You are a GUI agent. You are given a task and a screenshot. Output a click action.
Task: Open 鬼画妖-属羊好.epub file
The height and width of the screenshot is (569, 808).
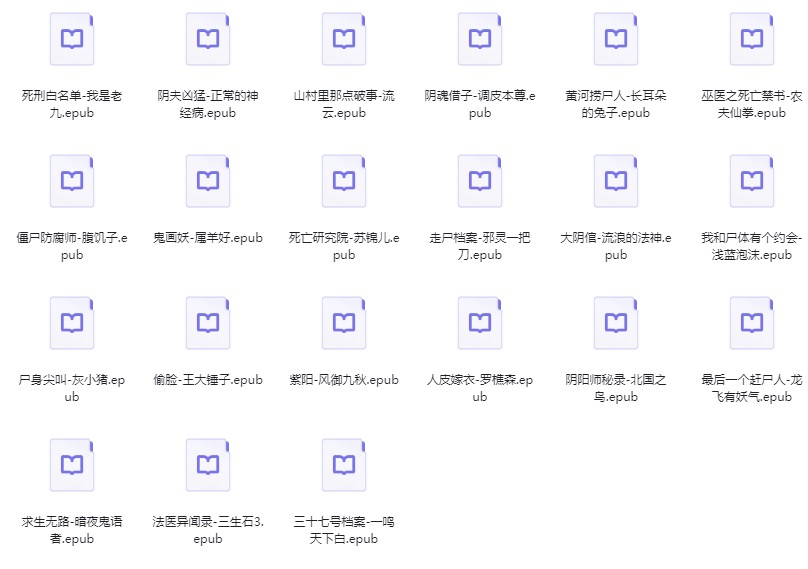[208, 181]
